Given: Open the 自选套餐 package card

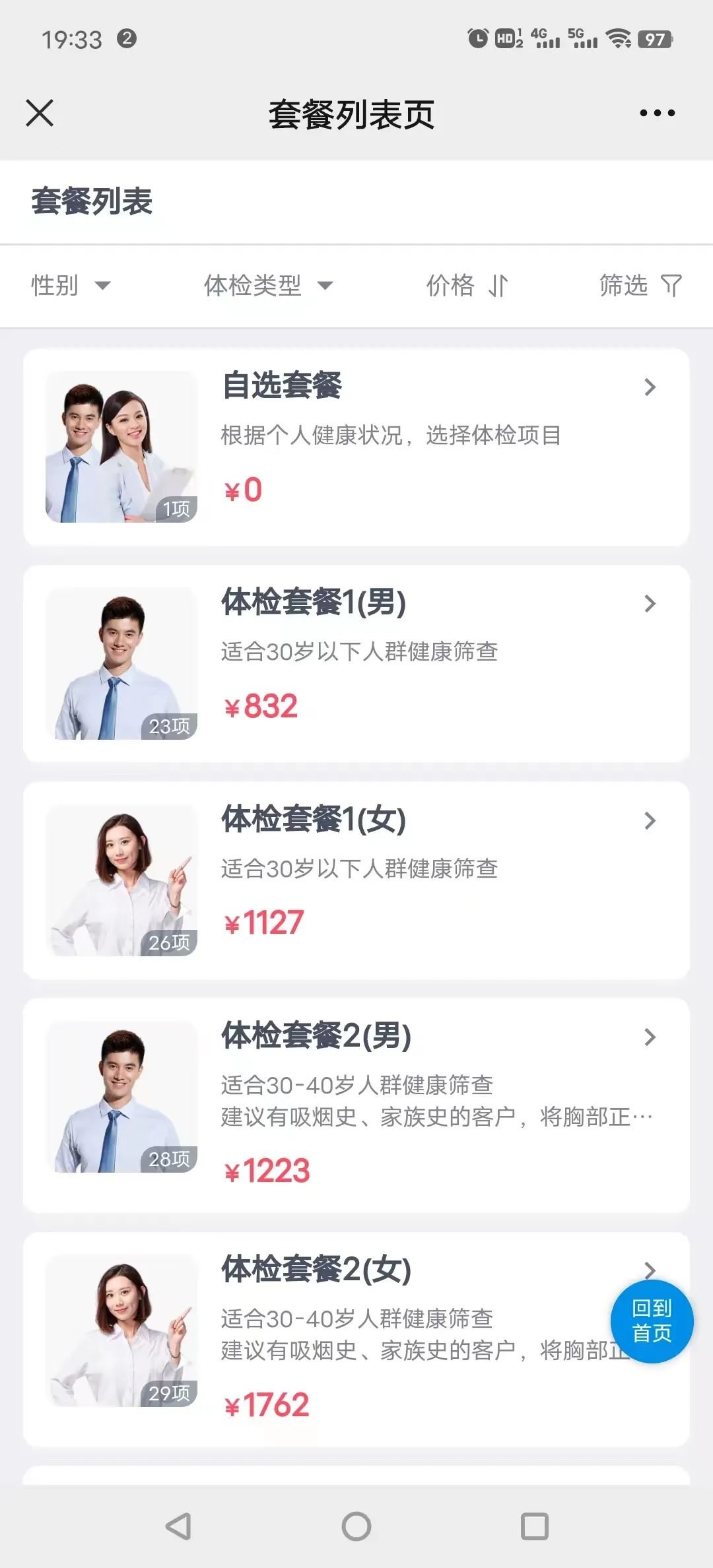Looking at the screenshot, I should pyautogui.click(x=356, y=447).
